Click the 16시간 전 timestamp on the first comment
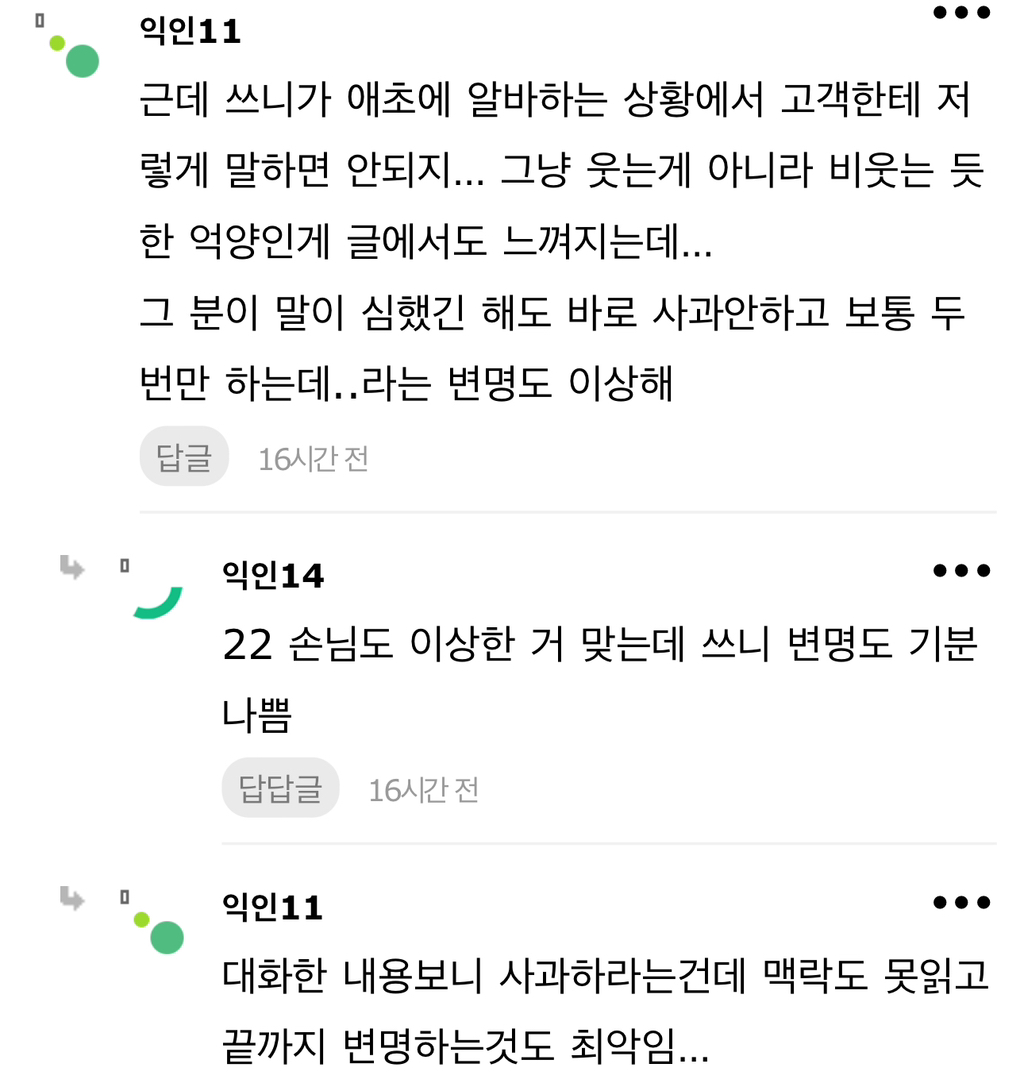 (x=312, y=456)
